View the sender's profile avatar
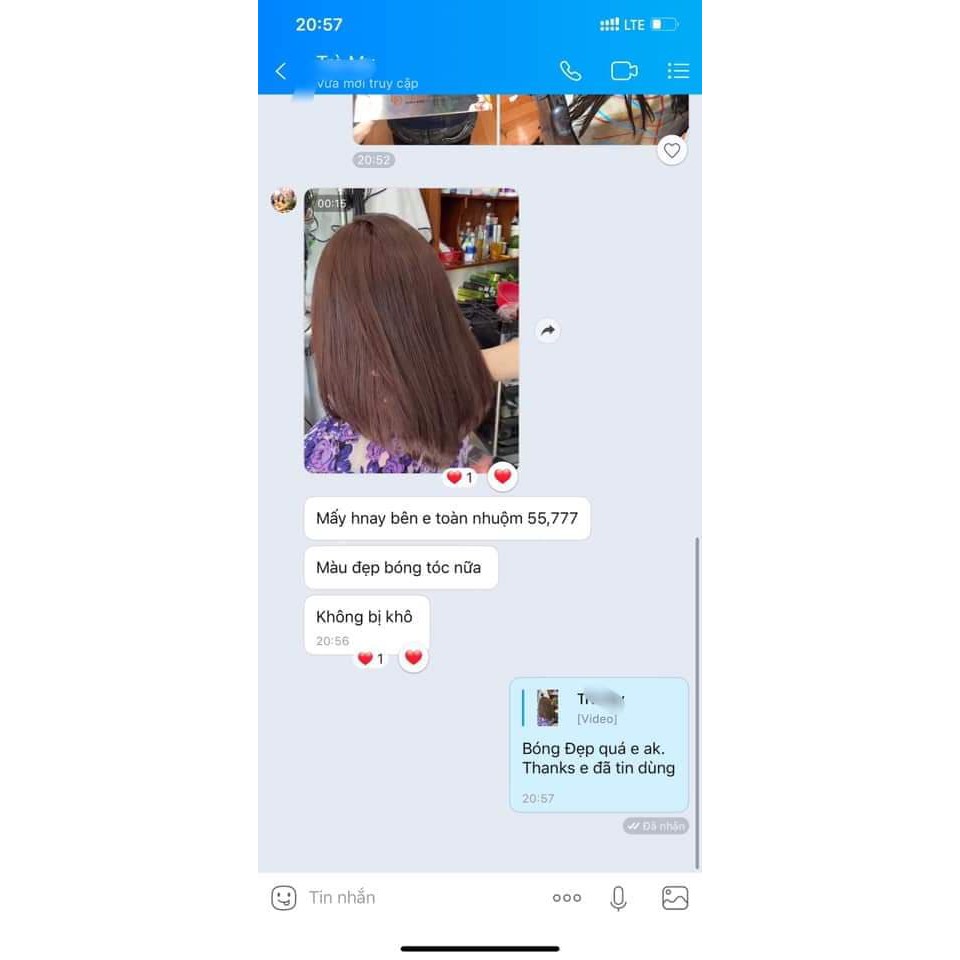Image resolution: width=960 pixels, height=960 pixels. [283, 200]
